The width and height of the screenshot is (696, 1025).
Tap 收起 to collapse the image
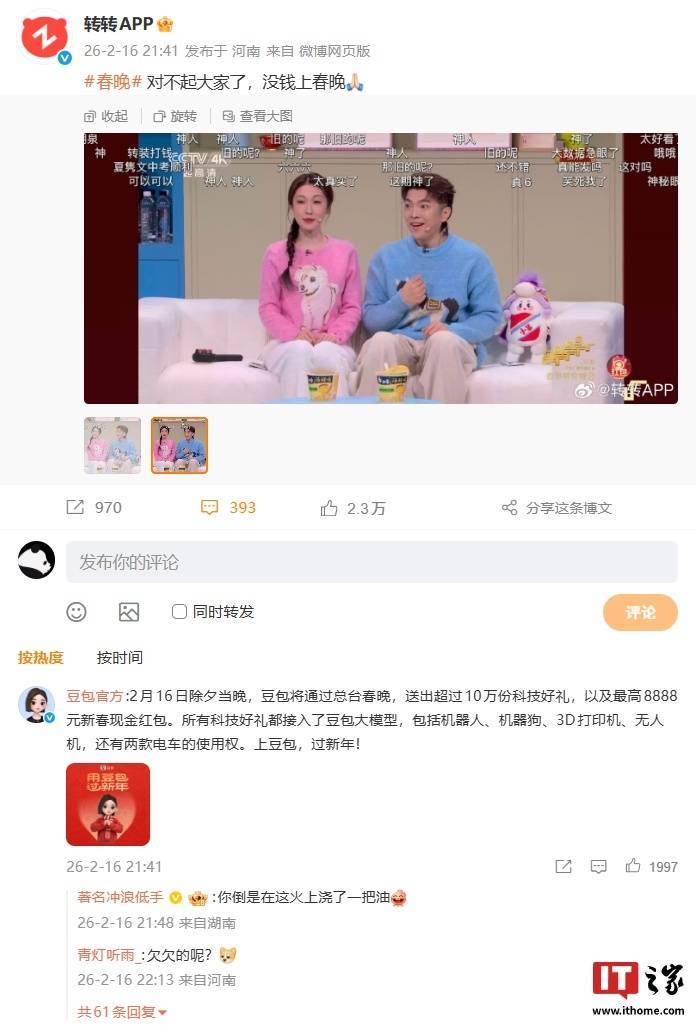point(106,116)
